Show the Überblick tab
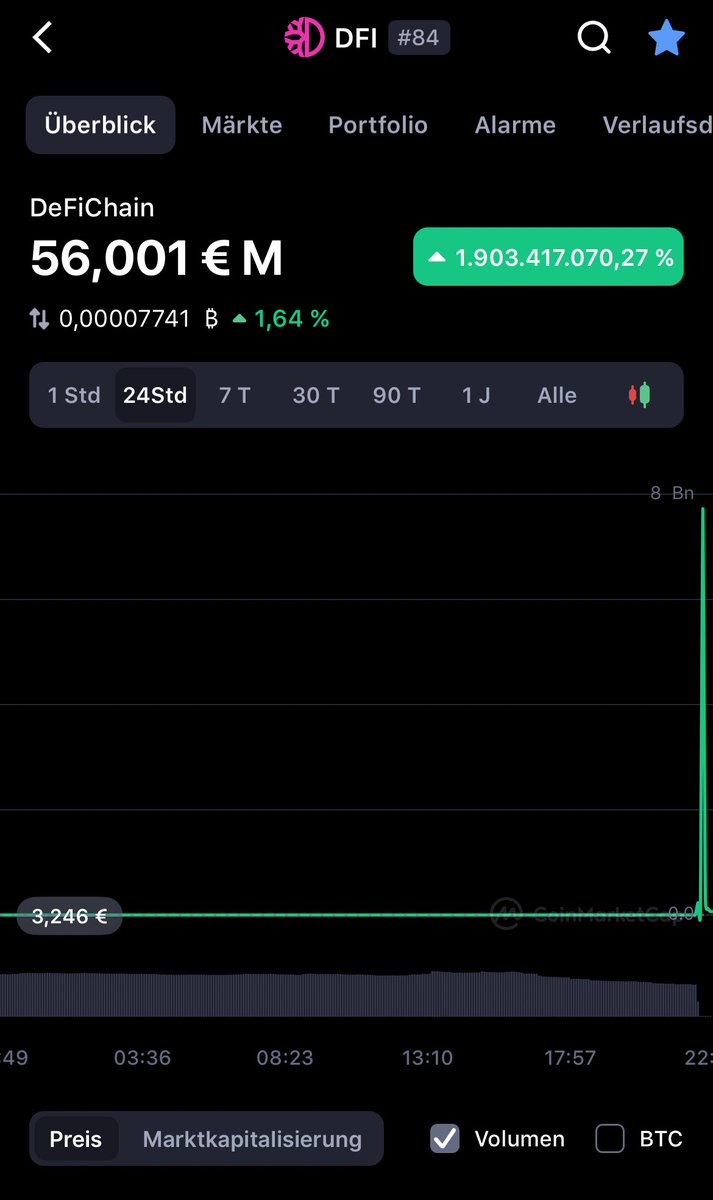 [x=100, y=125]
